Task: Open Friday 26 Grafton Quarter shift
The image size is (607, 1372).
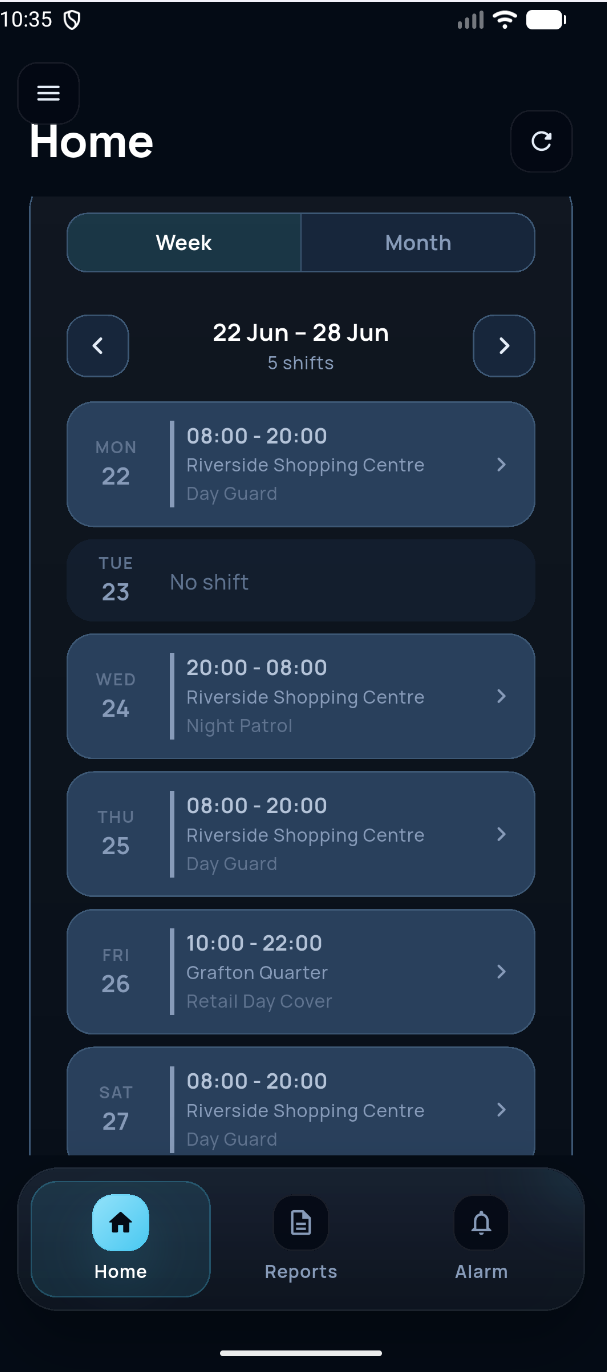Action: tap(301, 971)
